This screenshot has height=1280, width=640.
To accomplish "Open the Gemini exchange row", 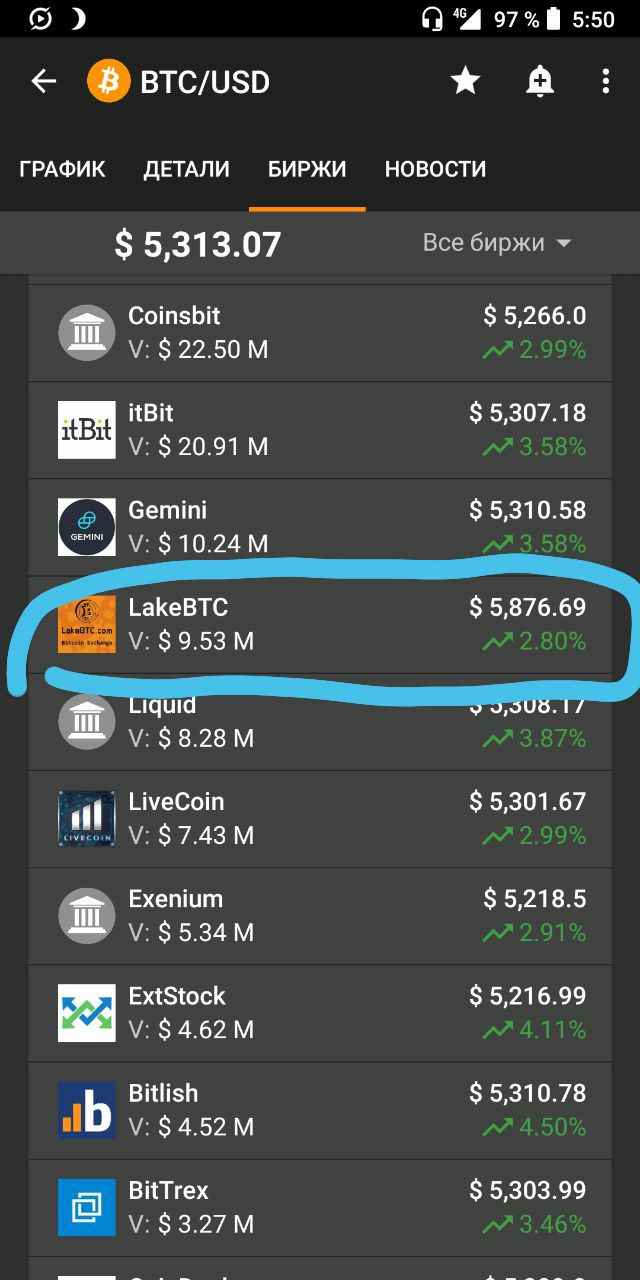I will [320, 527].
